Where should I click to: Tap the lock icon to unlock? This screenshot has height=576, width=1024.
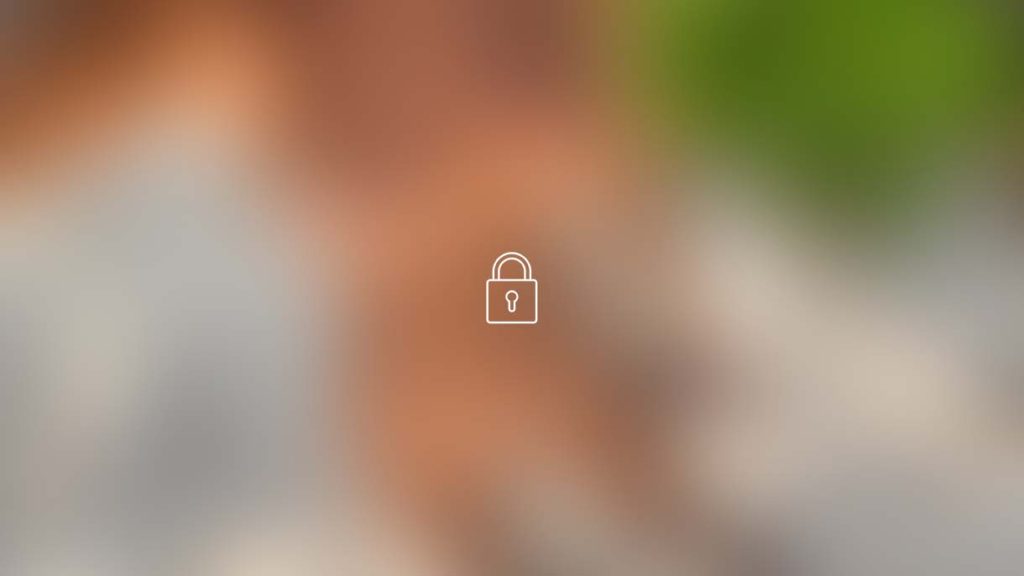(511, 289)
